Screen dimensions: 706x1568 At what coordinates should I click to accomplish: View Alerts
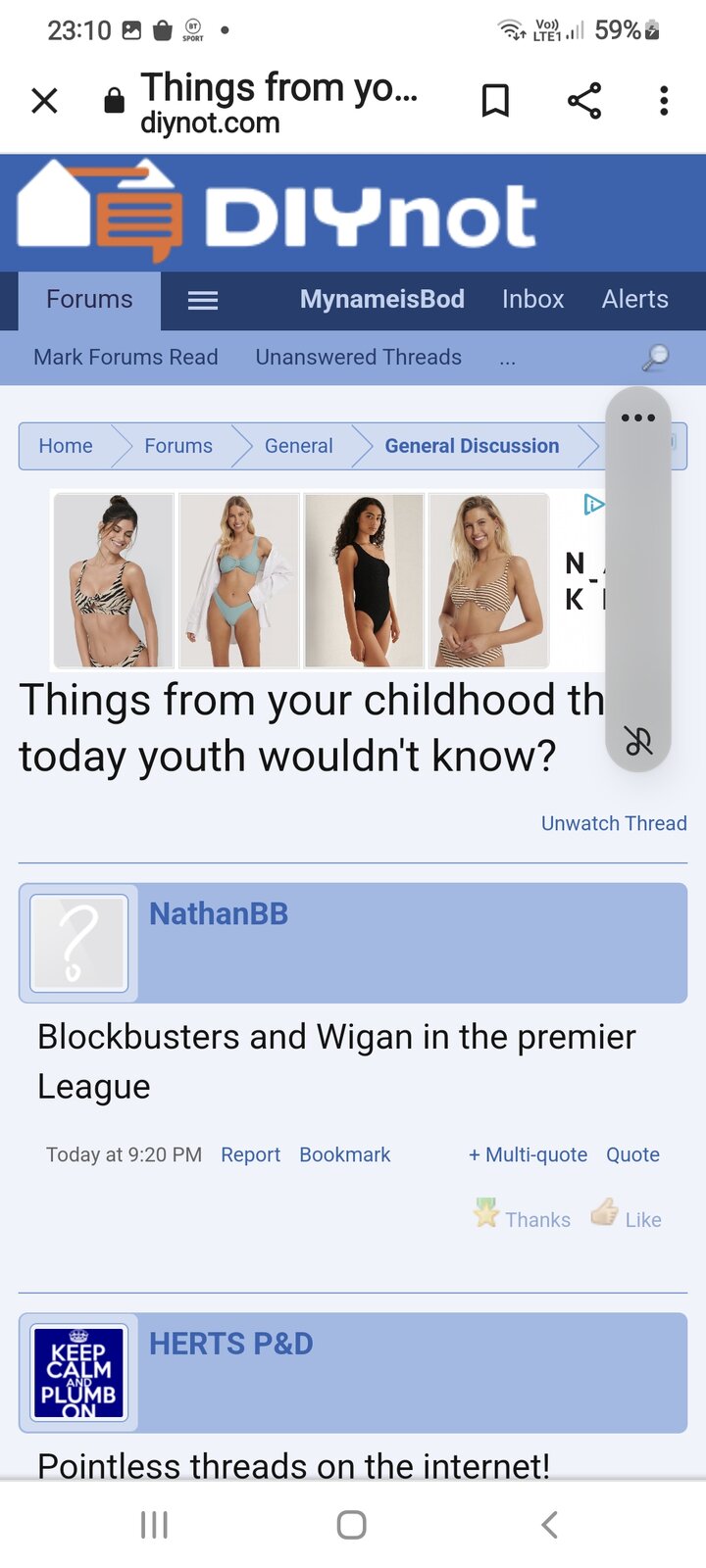(634, 300)
